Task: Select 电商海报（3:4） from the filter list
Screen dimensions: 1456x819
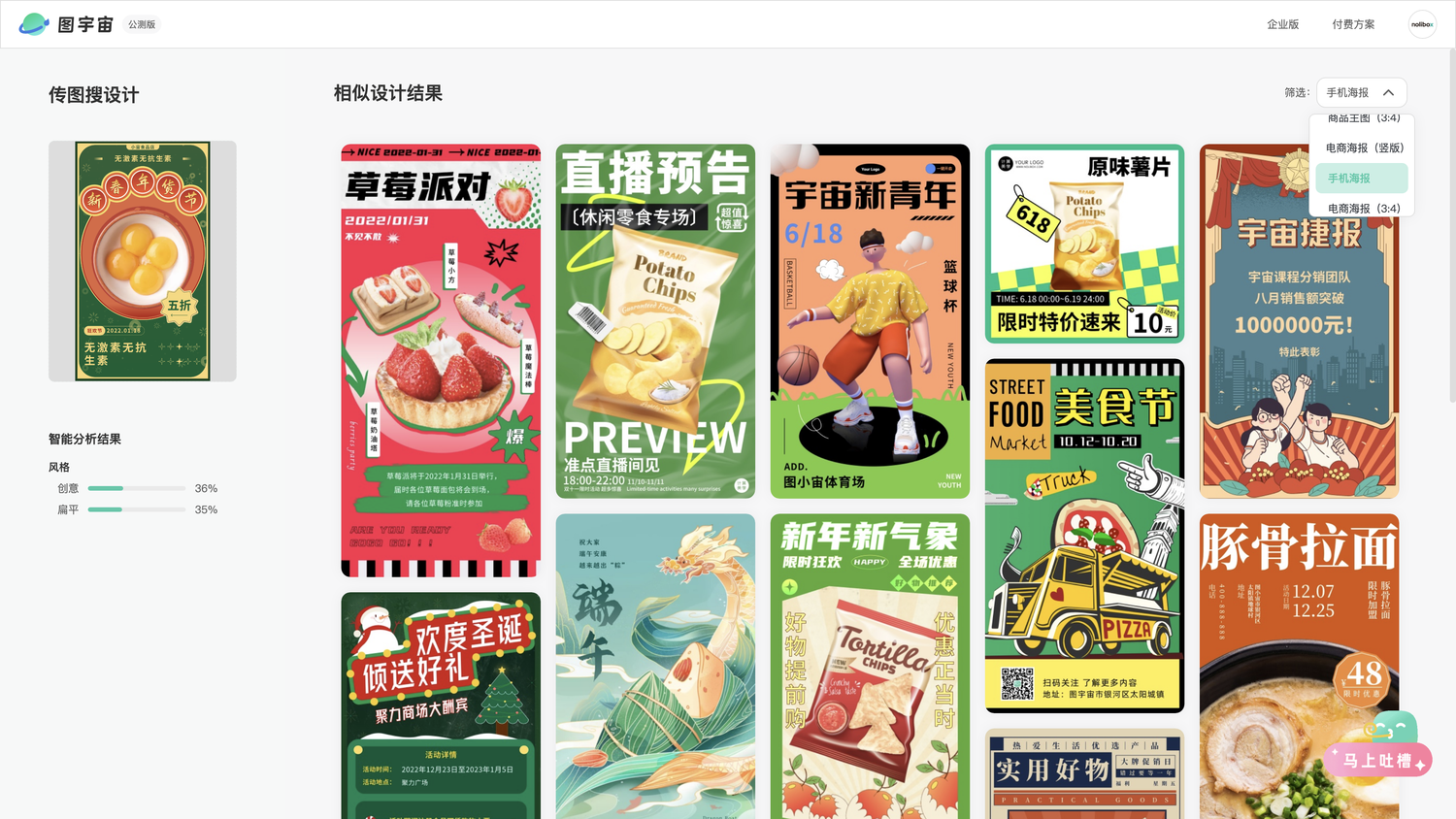Action: [x=1363, y=208]
